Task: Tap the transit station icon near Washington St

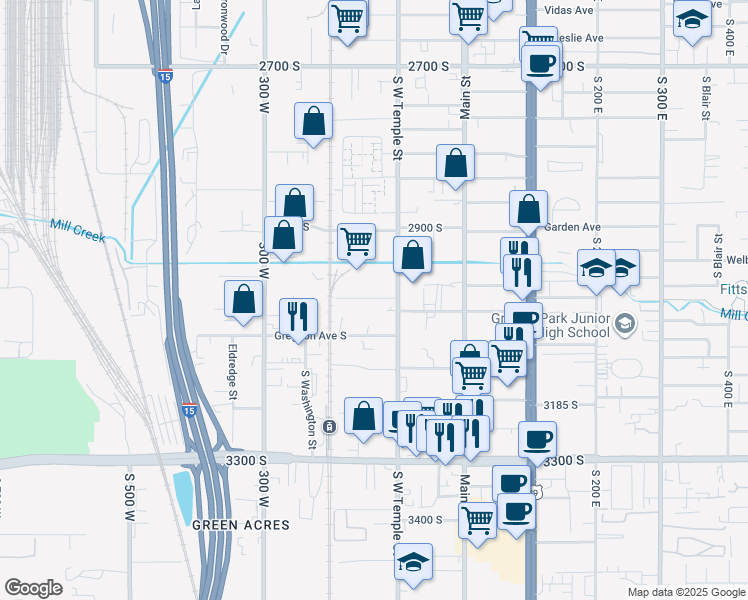Action: [329, 426]
